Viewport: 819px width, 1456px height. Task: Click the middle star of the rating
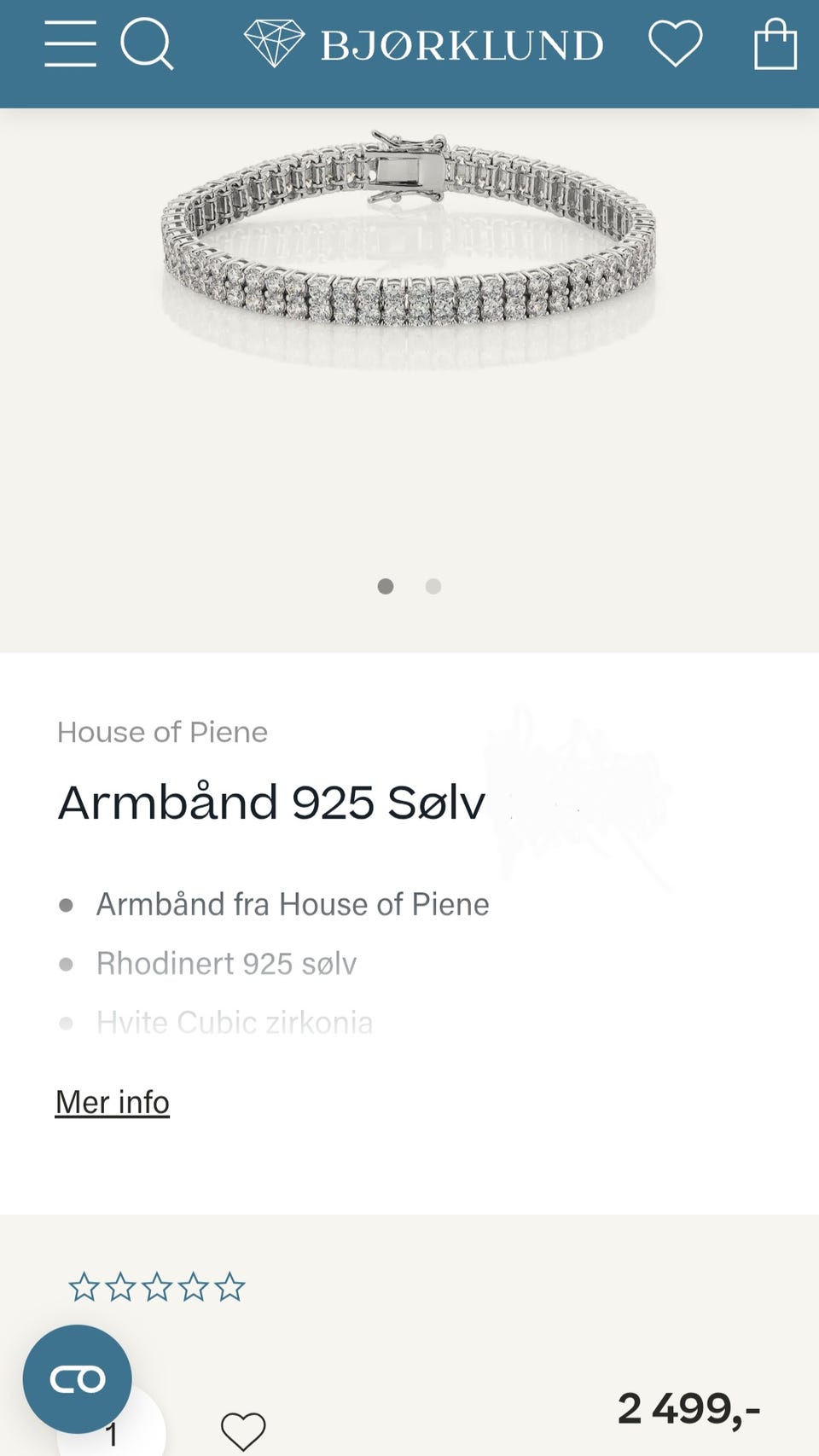[157, 1287]
